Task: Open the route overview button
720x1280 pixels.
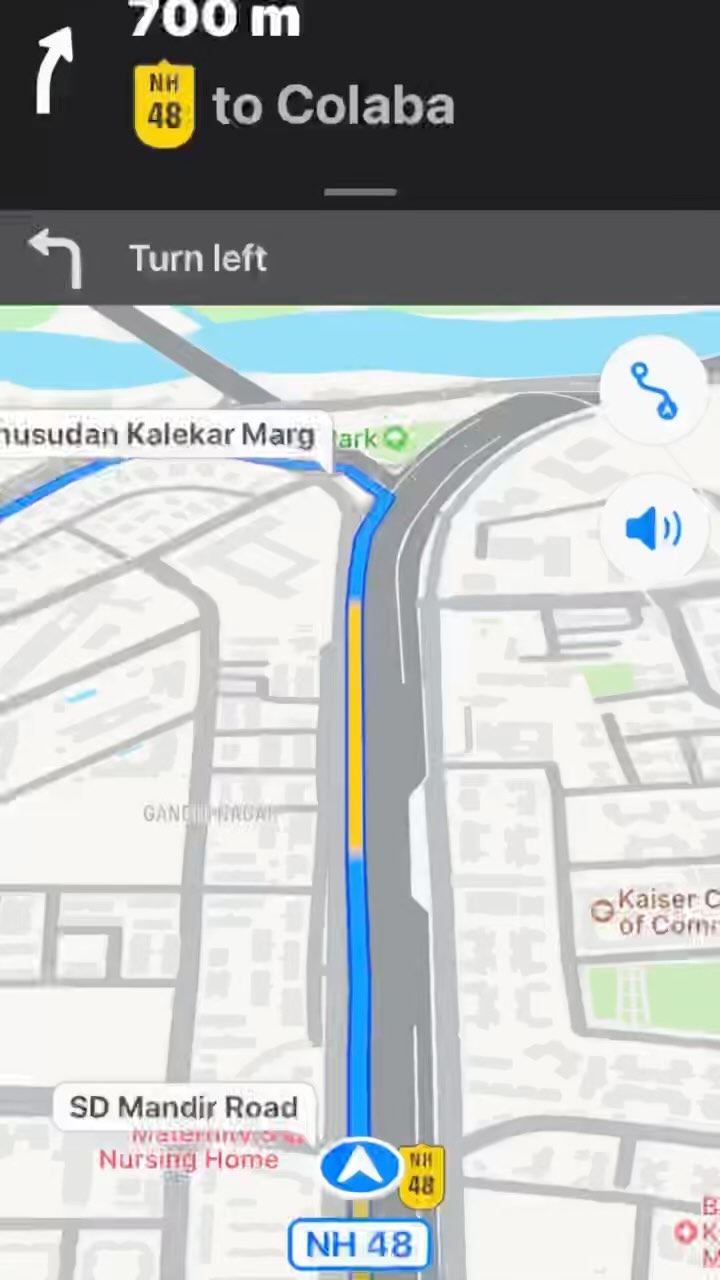Action: 655,390
